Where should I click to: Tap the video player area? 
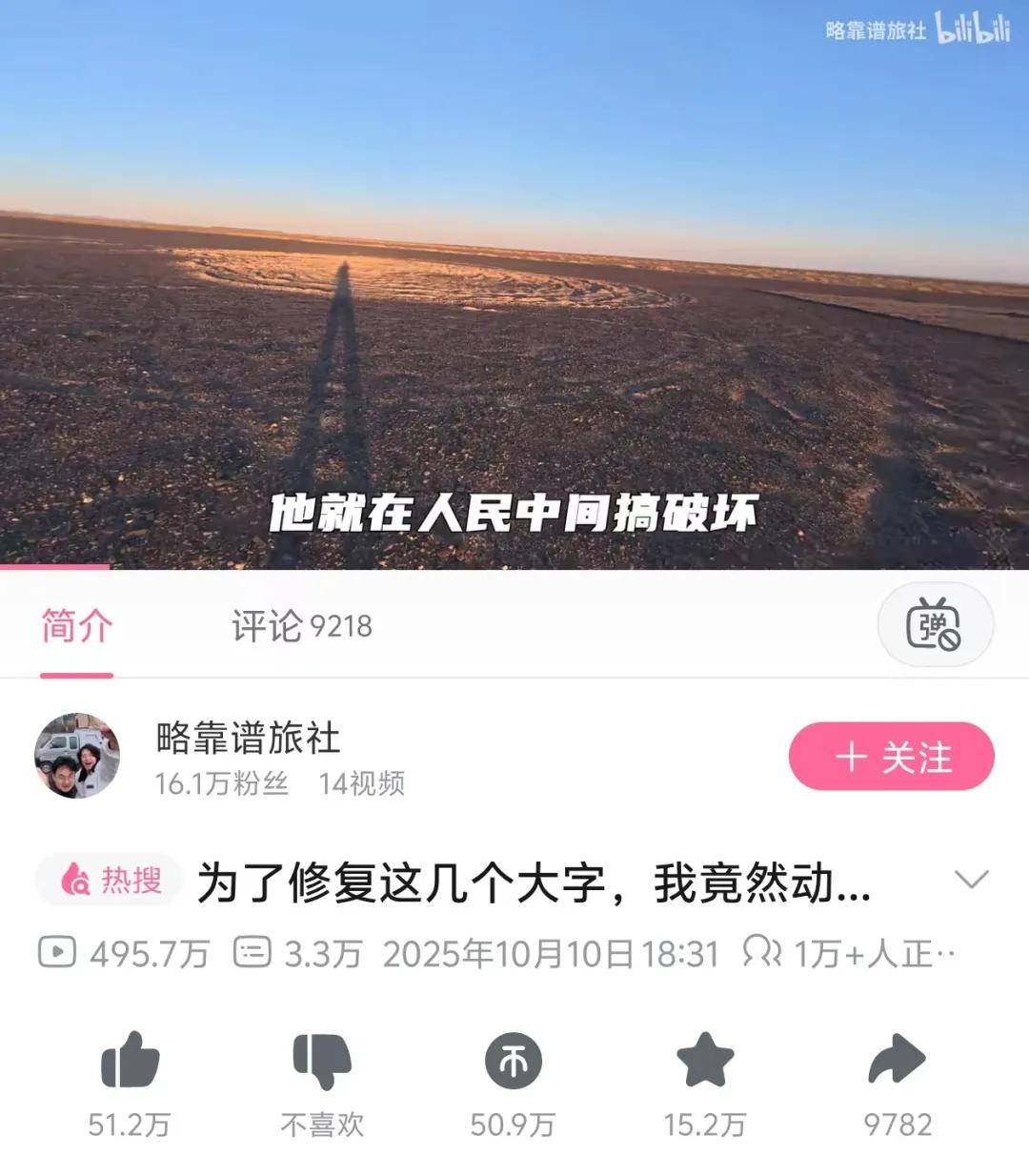pyautogui.click(x=514, y=286)
